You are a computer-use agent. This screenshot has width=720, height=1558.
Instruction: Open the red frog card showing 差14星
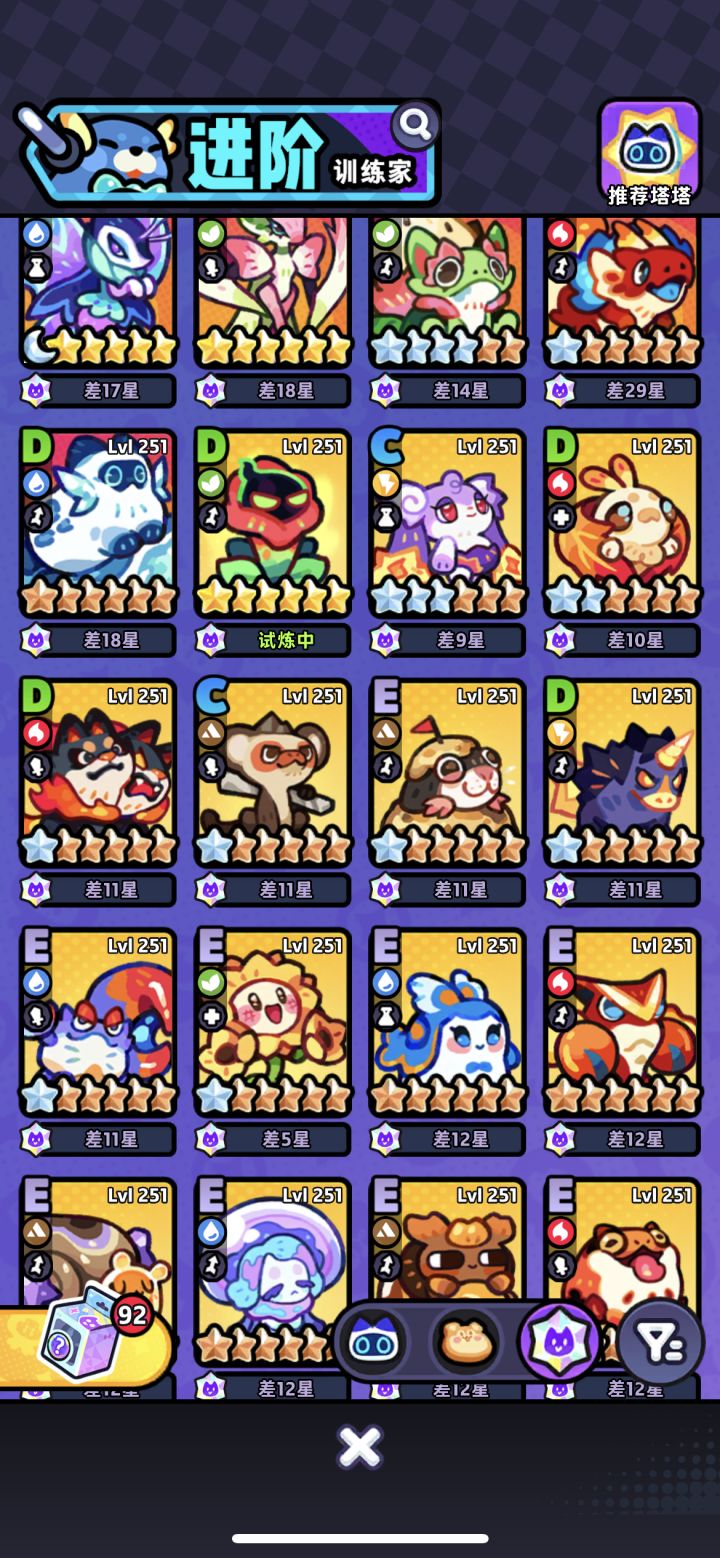tap(448, 312)
